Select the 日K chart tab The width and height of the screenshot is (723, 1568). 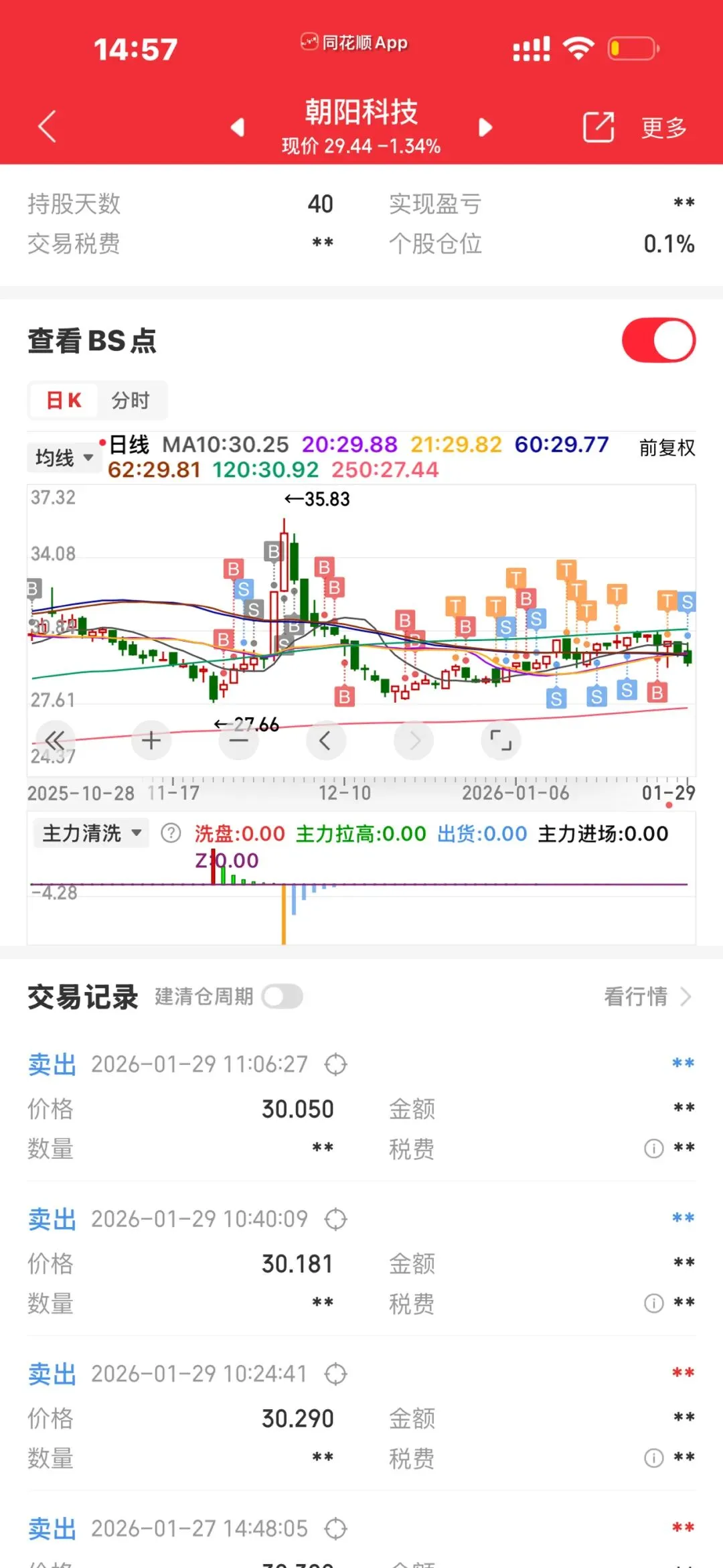click(x=64, y=401)
